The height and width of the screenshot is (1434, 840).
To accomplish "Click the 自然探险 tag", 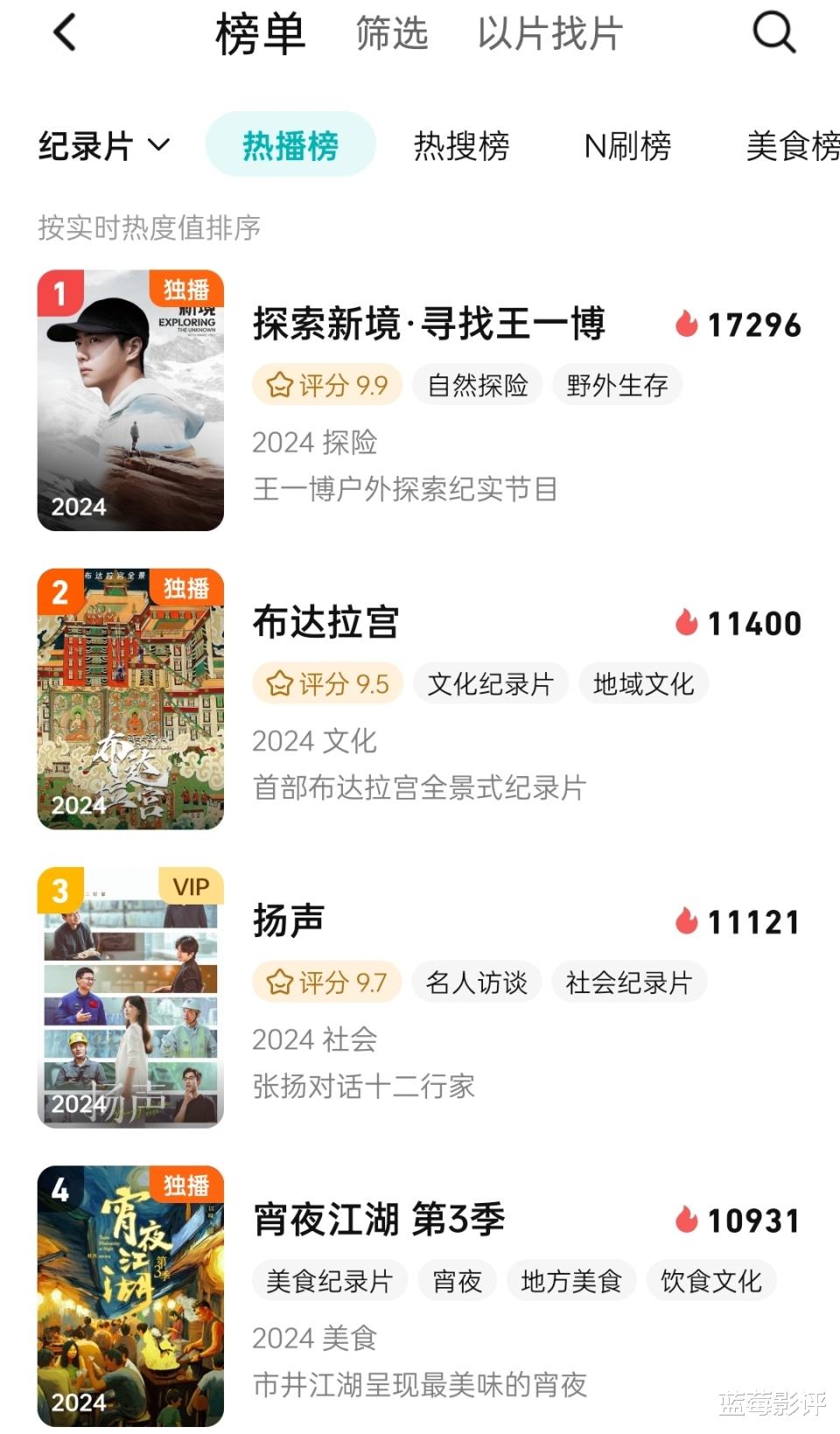I will (476, 384).
